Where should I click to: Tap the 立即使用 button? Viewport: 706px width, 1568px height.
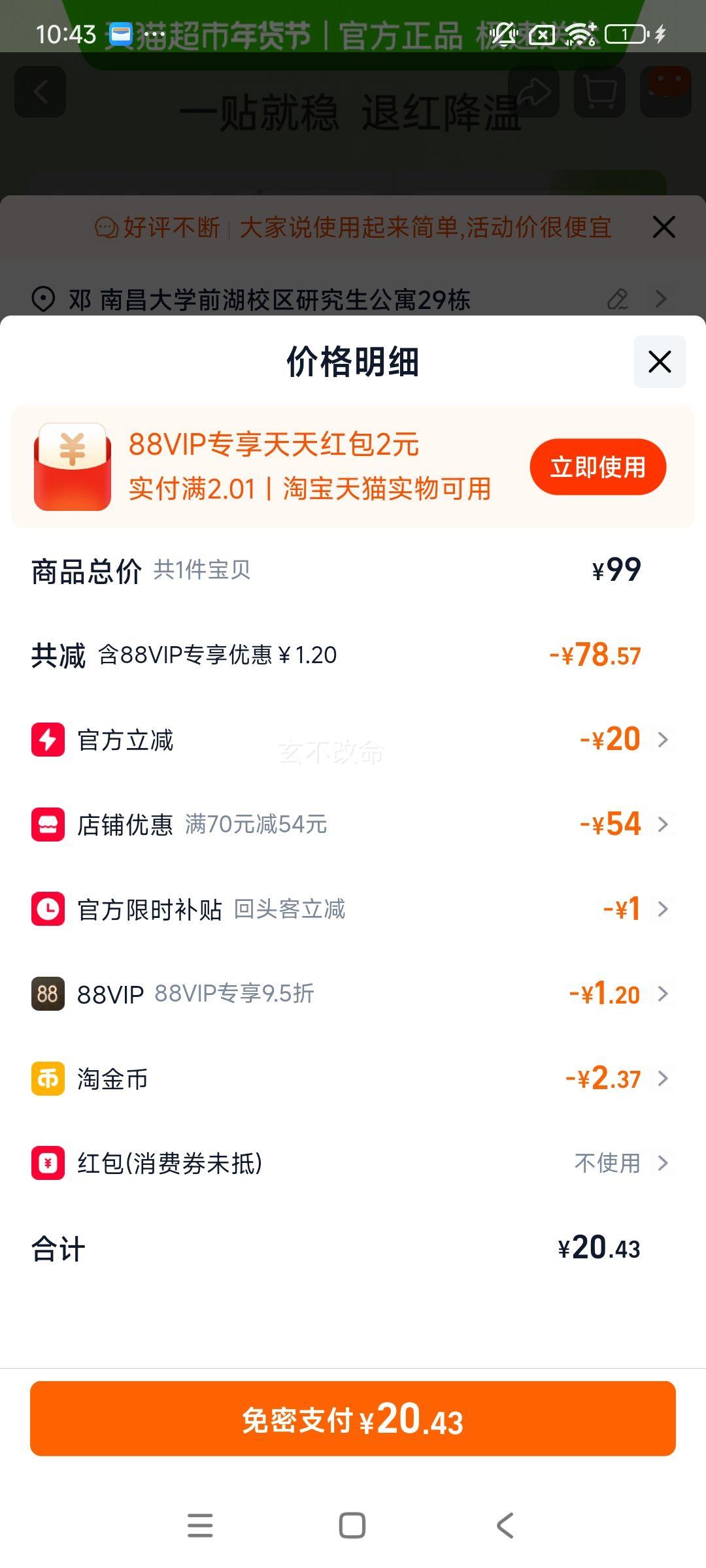597,466
